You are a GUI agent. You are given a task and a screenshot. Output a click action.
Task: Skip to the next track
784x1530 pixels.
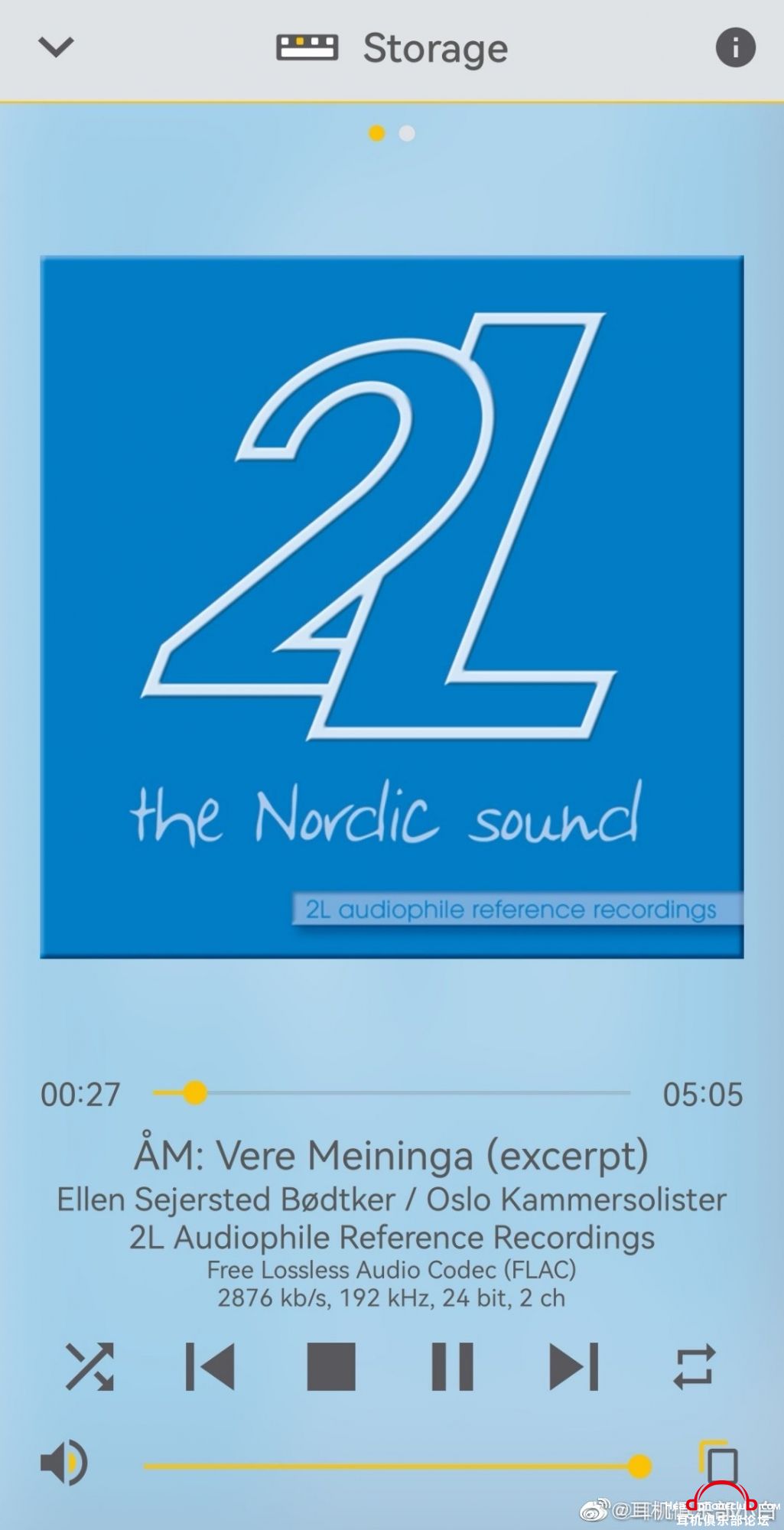coord(574,1366)
